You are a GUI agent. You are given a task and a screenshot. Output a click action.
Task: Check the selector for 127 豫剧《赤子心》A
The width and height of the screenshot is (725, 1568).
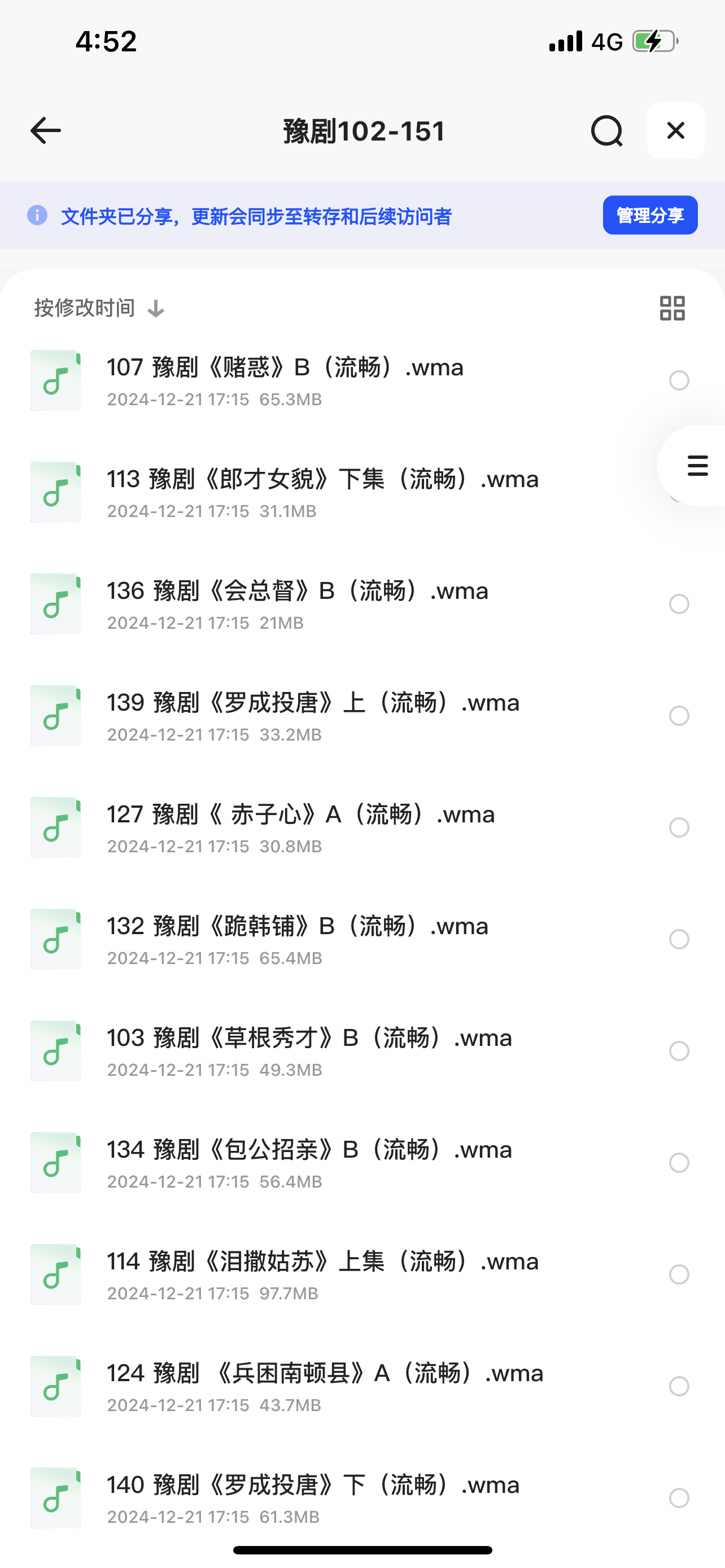tap(679, 827)
